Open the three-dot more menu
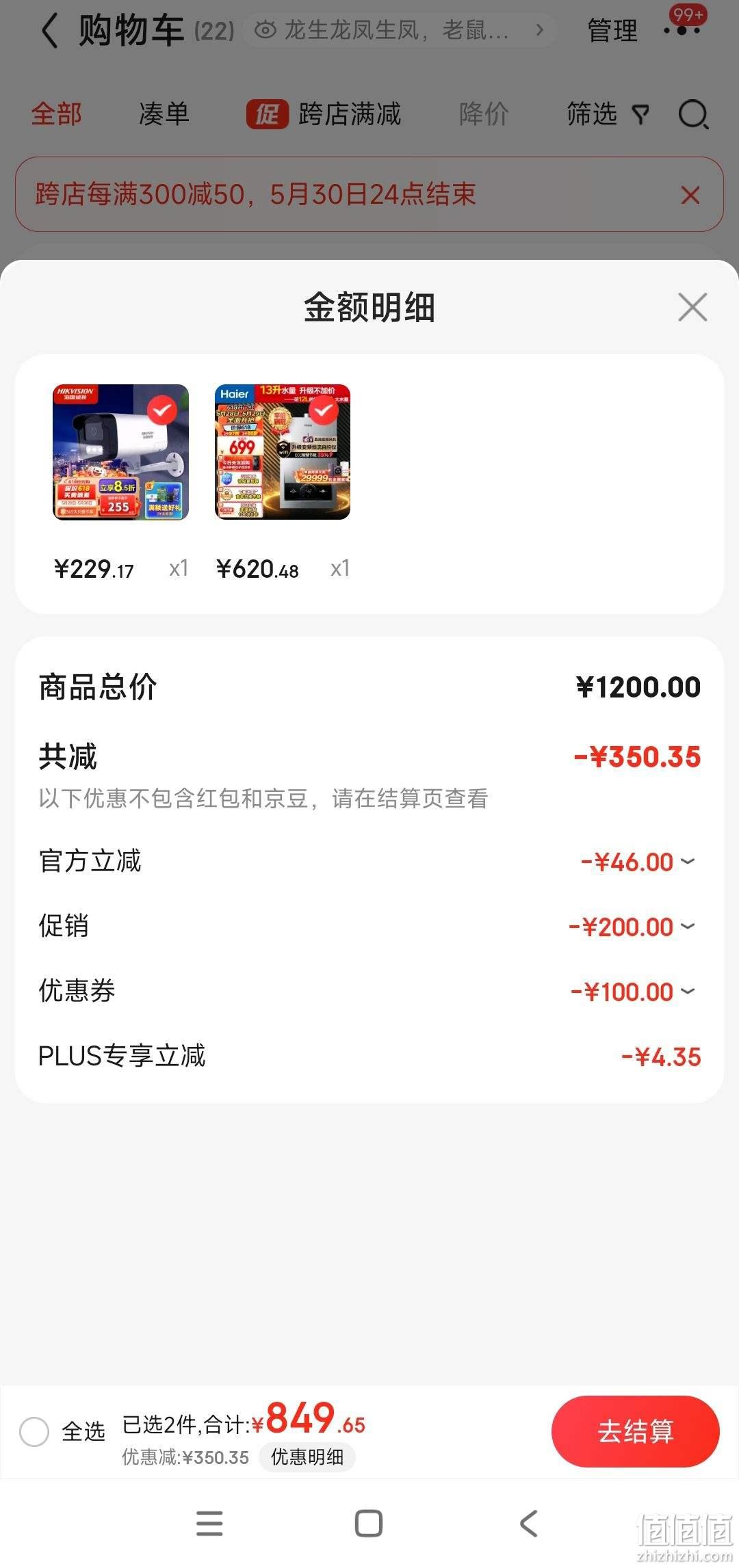This screenshot has width=739, height=1568. (682, 31)
